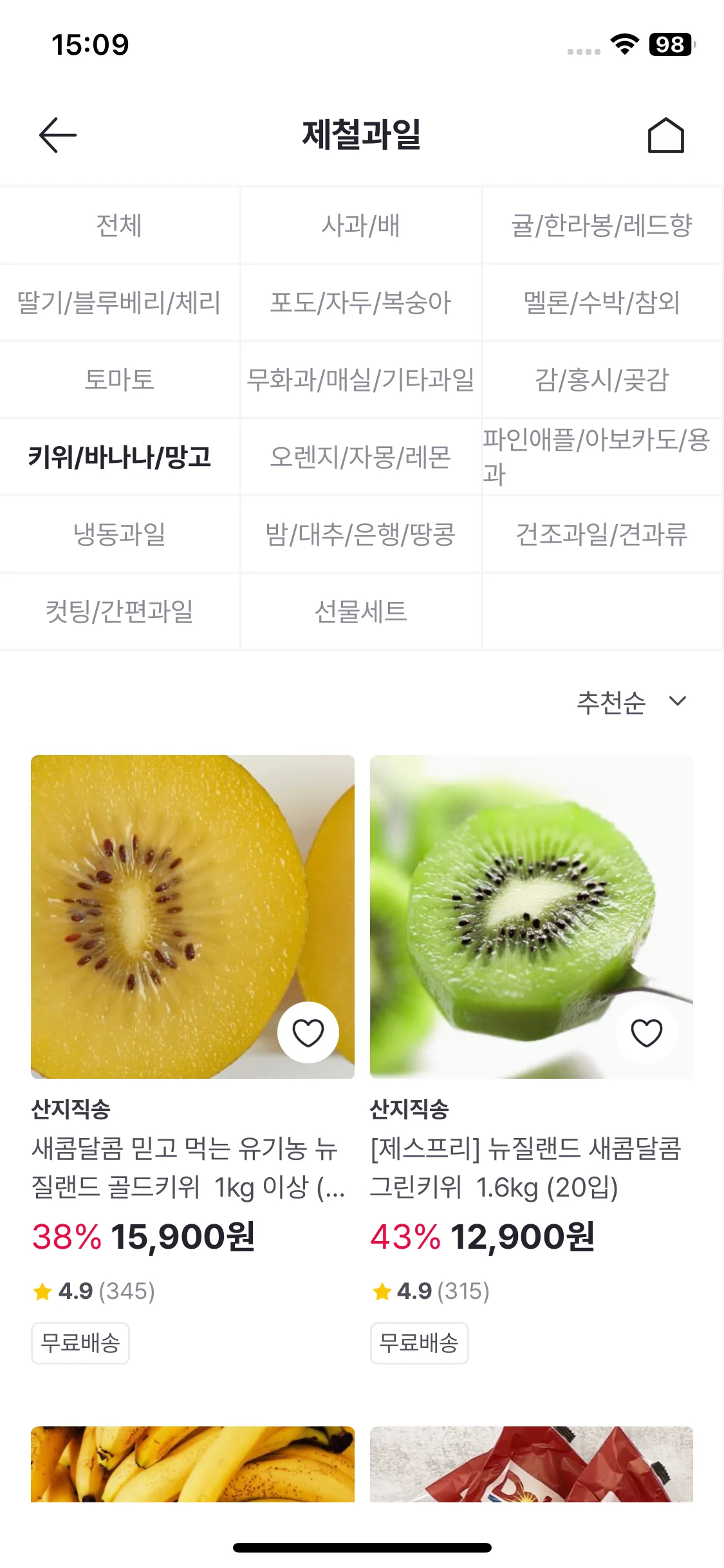Select the 키위/바나나/망고 category
724x1568 pixels.
120,457
